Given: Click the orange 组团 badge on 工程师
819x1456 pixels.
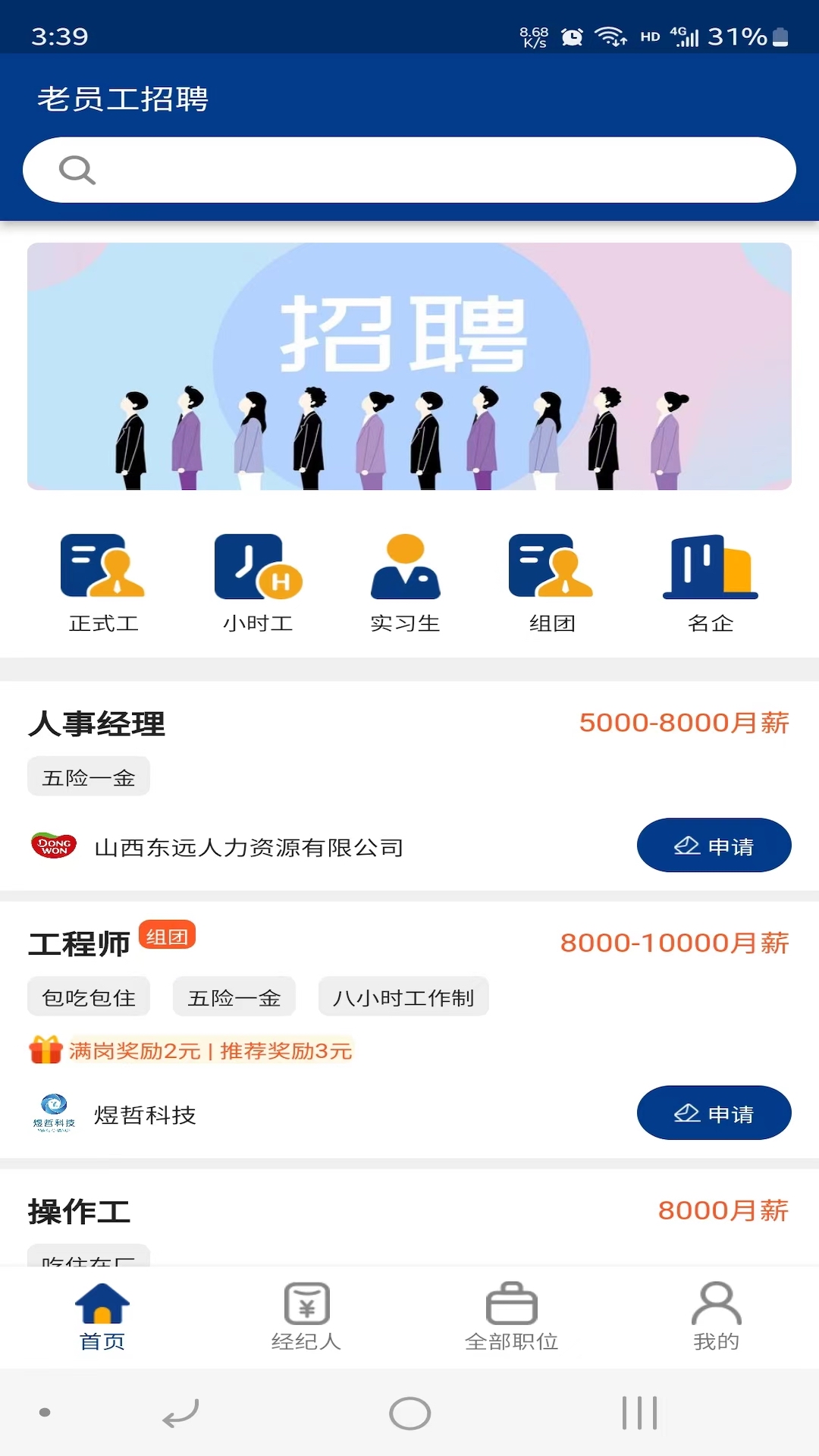Looking at the screenshot, I should point(168,937).
